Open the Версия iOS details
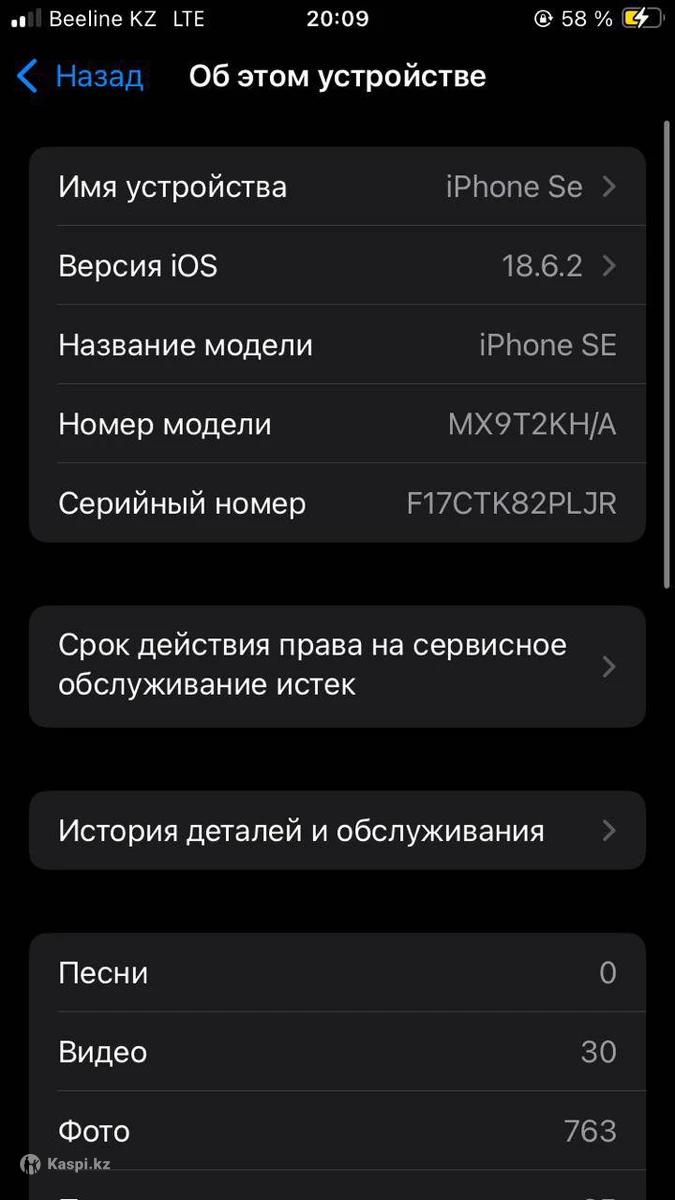The image size is (675, 1200). tap(337, 266)
